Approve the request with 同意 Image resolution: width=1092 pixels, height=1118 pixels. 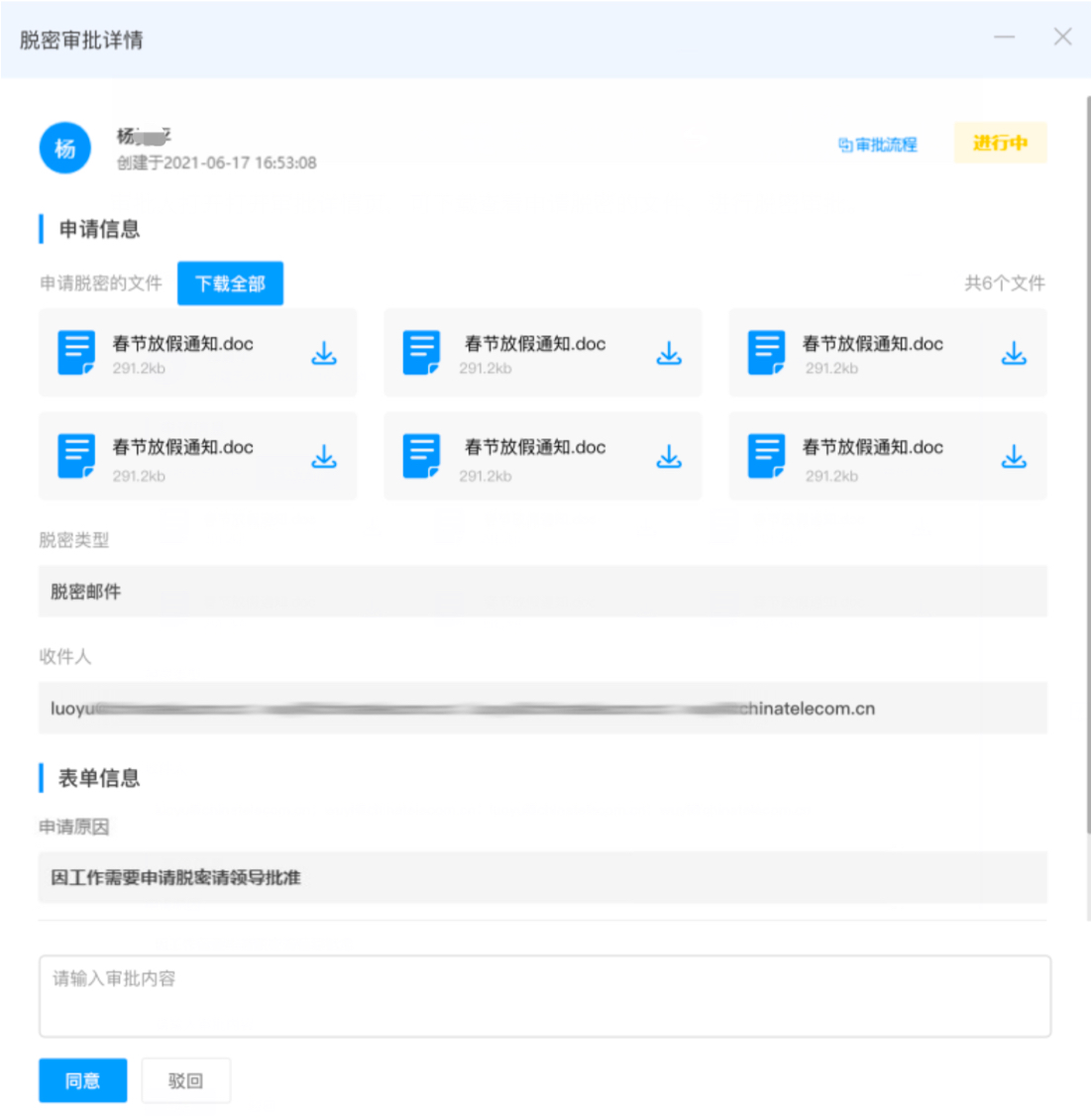[82, 1080]
